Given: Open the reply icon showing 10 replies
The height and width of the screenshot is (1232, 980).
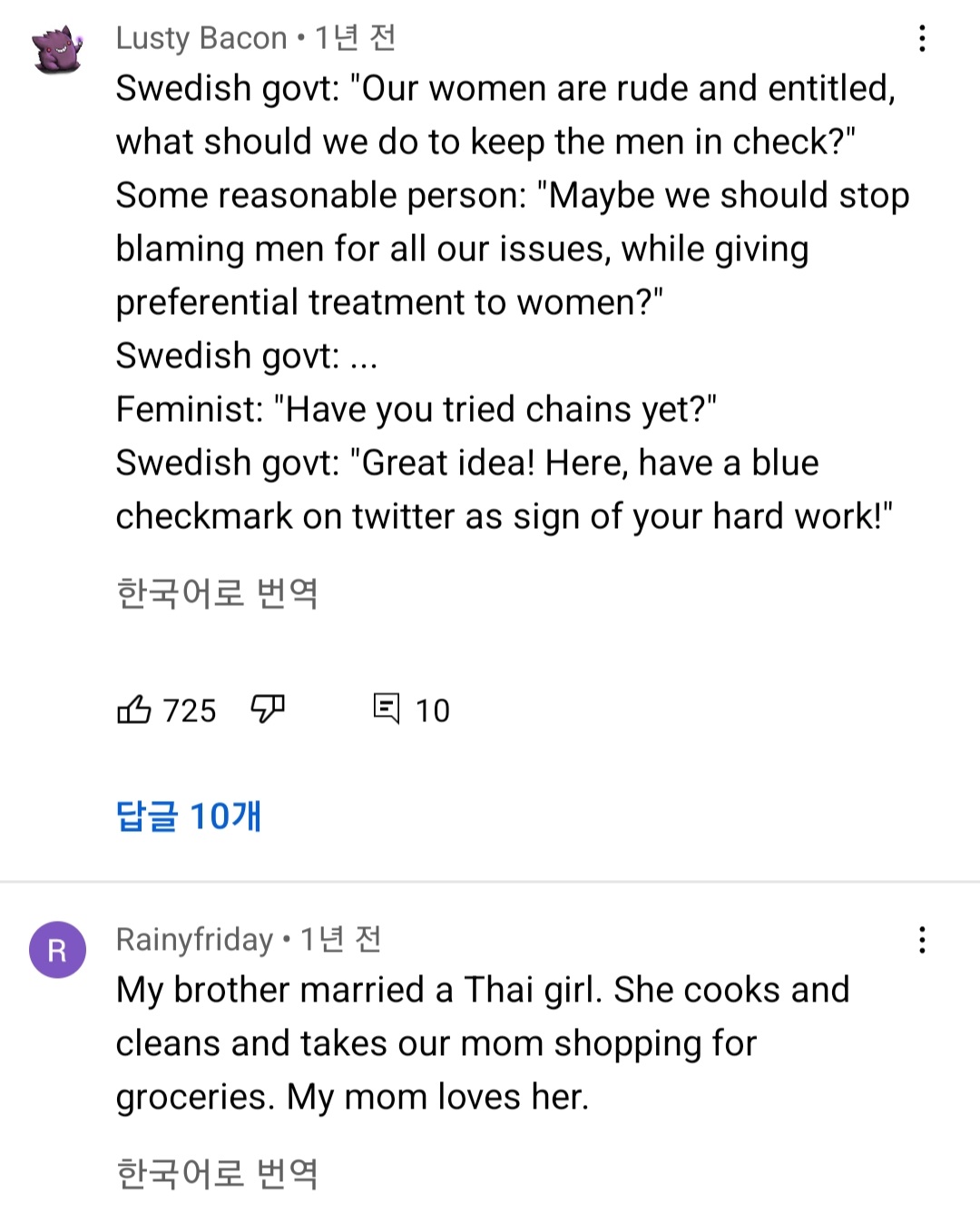Looking at the screenshot, I should pos(387,709).
